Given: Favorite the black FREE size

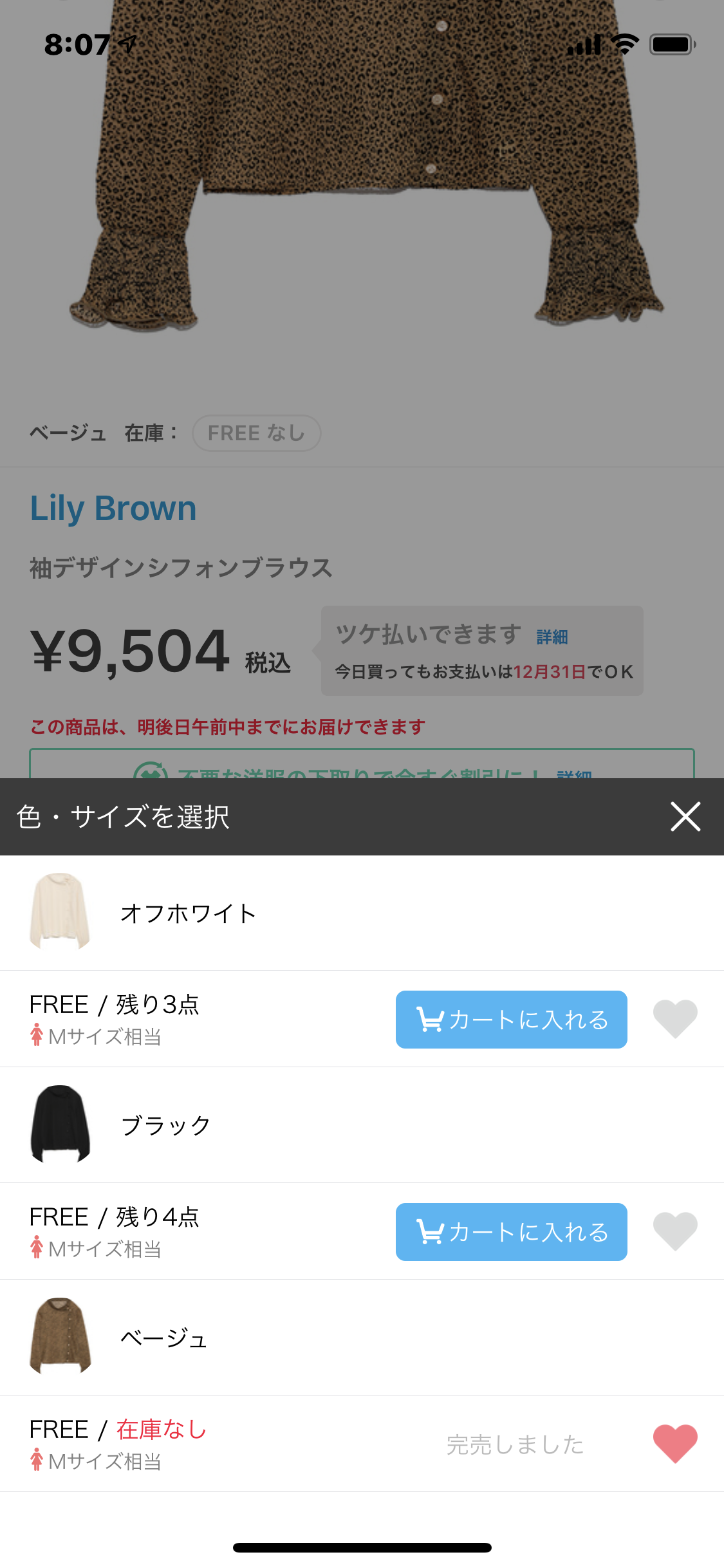Looking at the screenshot, I should coord(675,1231).
